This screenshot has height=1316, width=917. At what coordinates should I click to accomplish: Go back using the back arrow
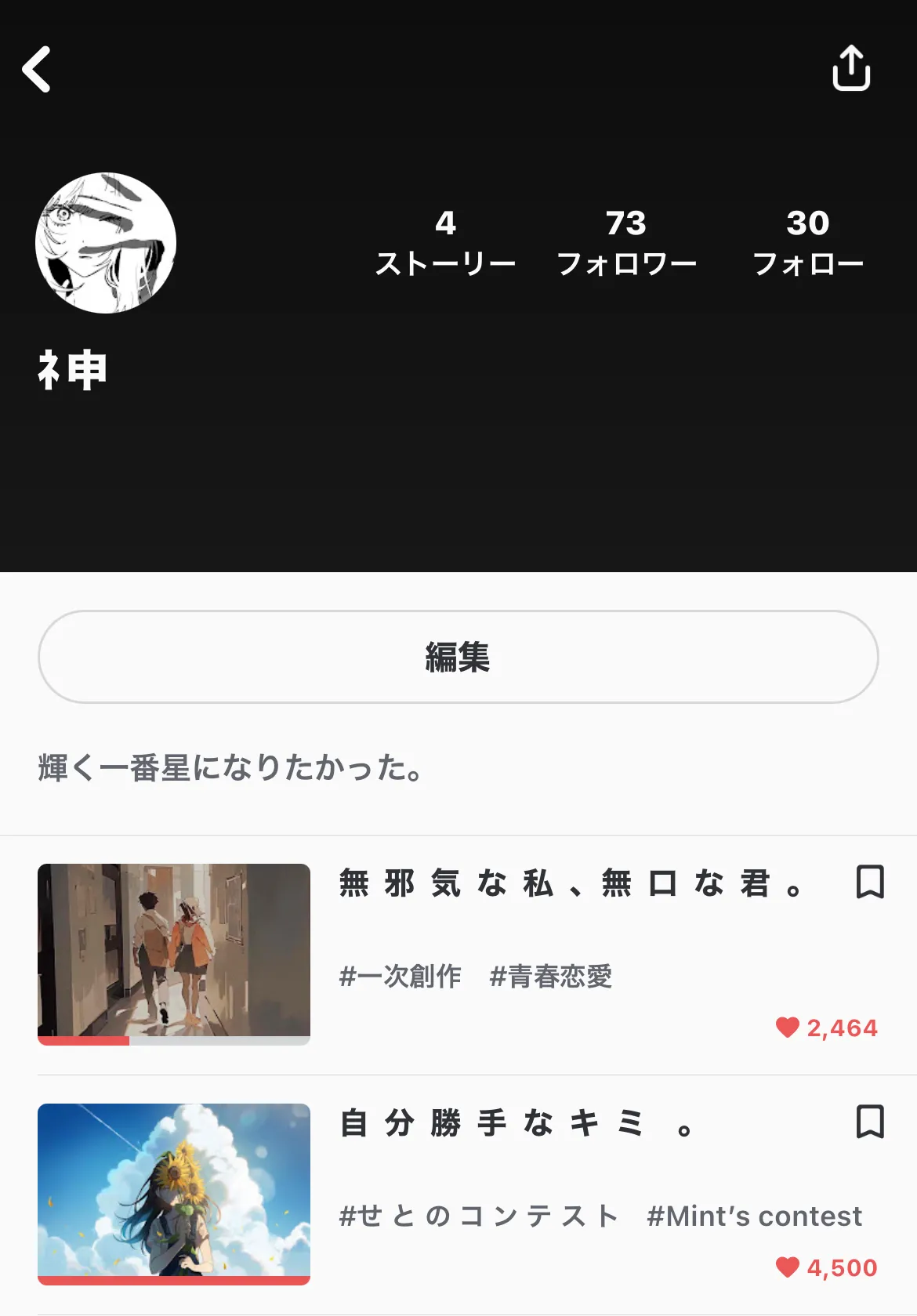click(37, 69)
